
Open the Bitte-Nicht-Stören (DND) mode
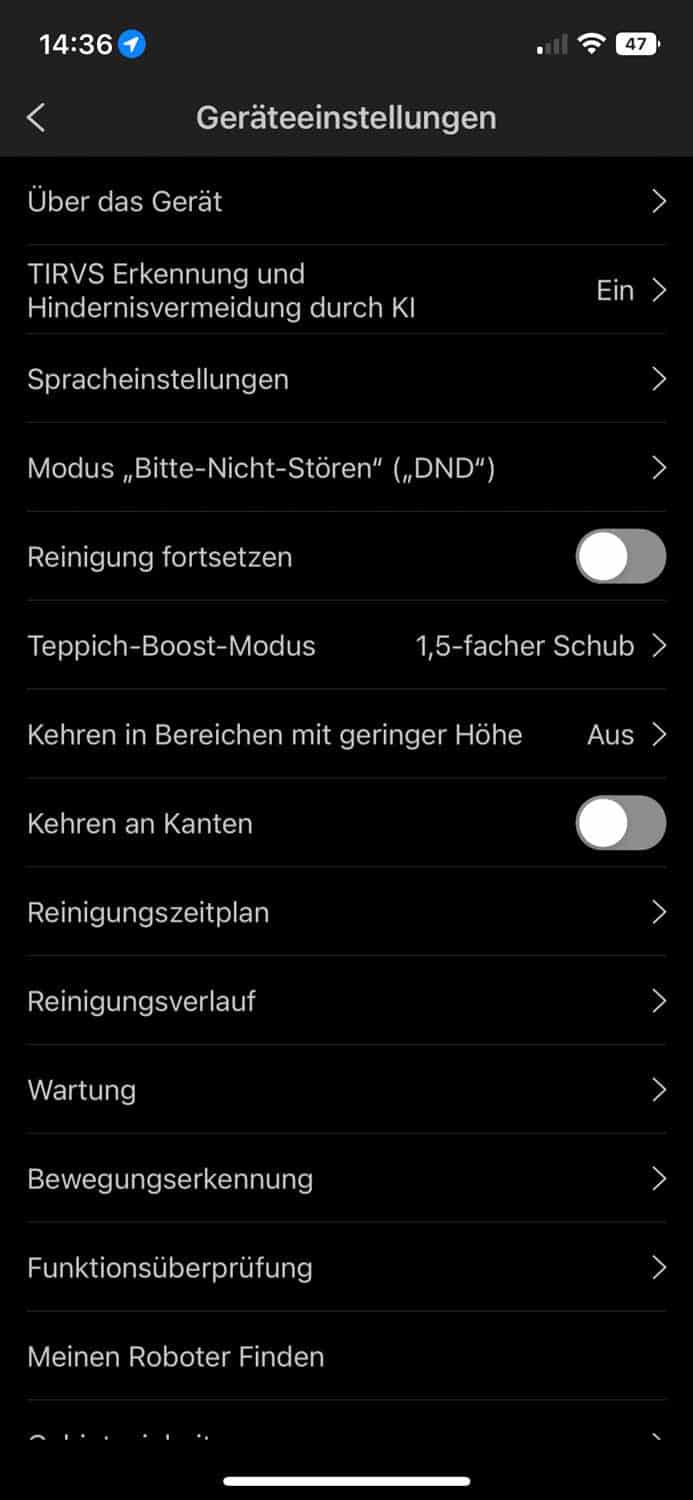pyautogui.click(x=346, y=468)
